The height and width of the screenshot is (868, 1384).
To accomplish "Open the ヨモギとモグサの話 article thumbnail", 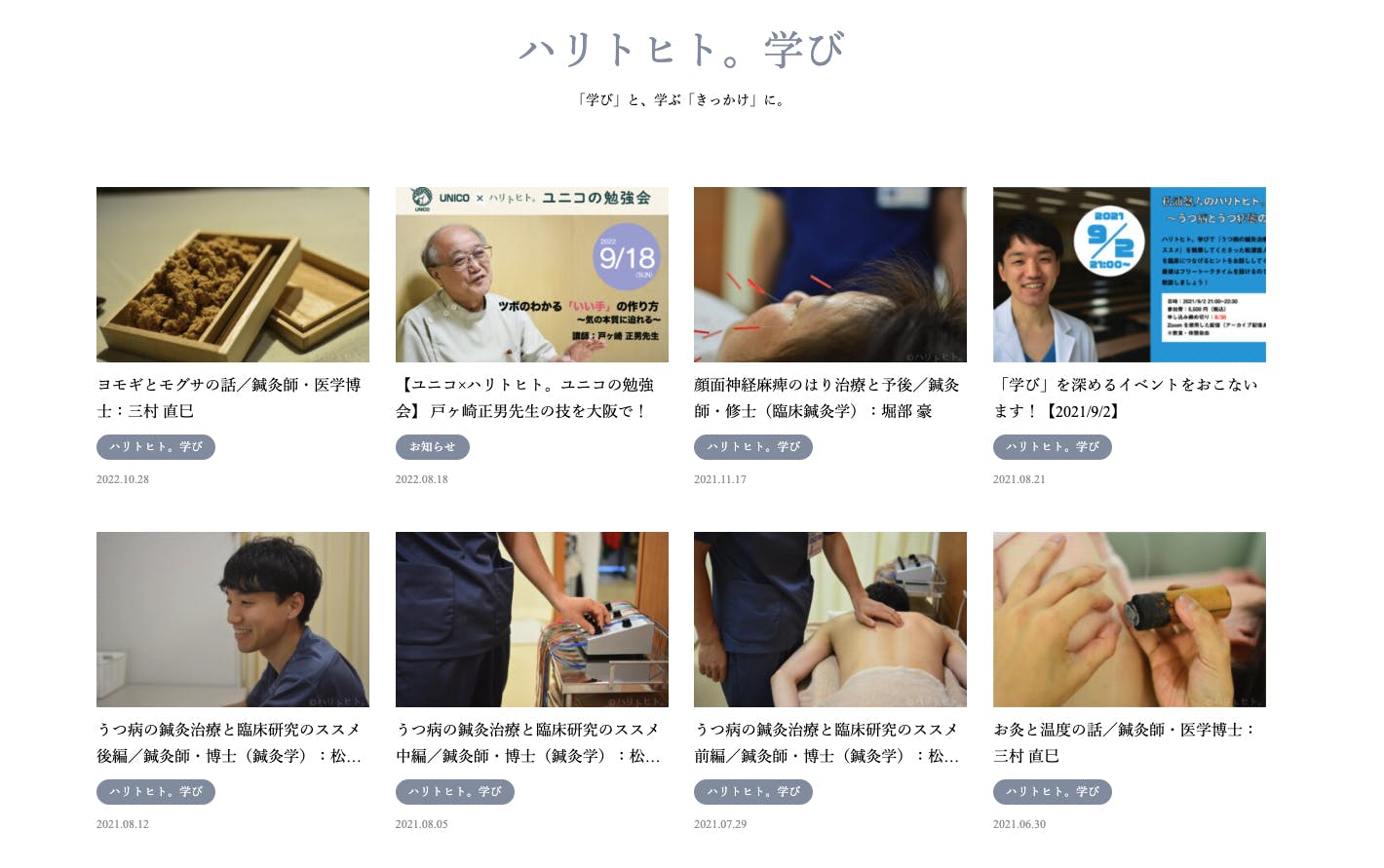I will (x=233, y=275).
